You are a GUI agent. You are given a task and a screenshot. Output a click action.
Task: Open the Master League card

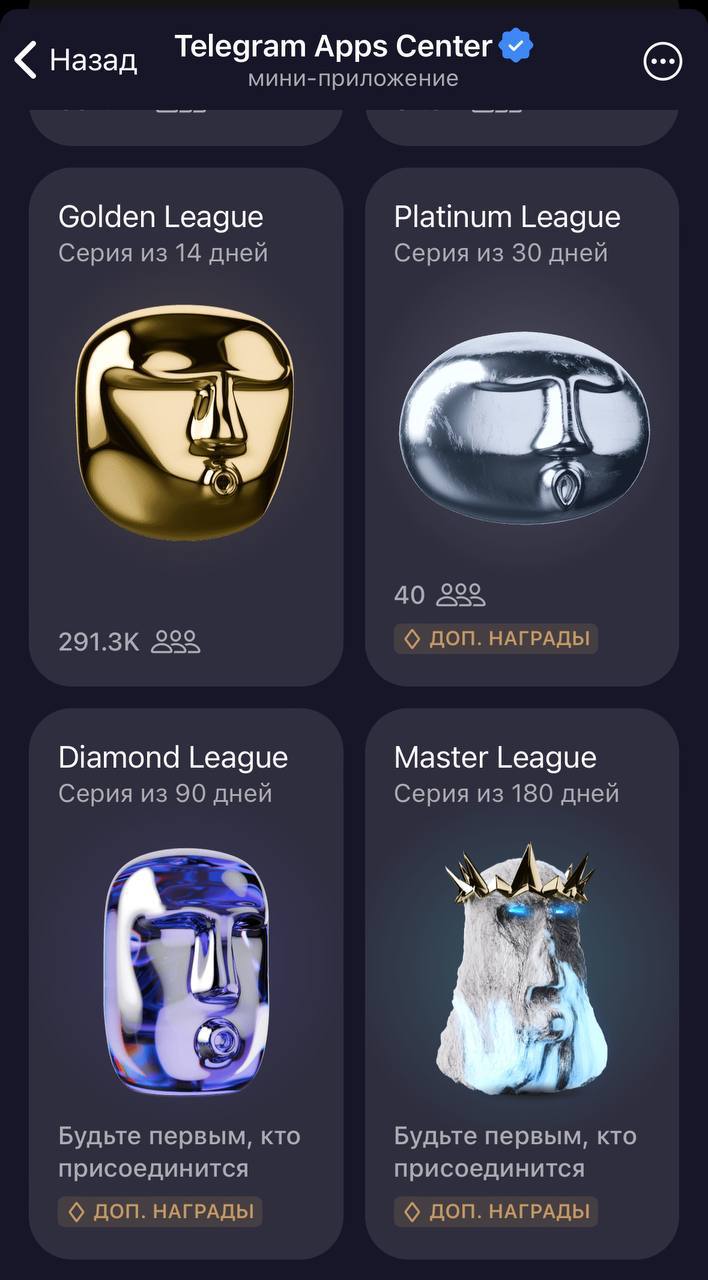(x=522, y=982)
